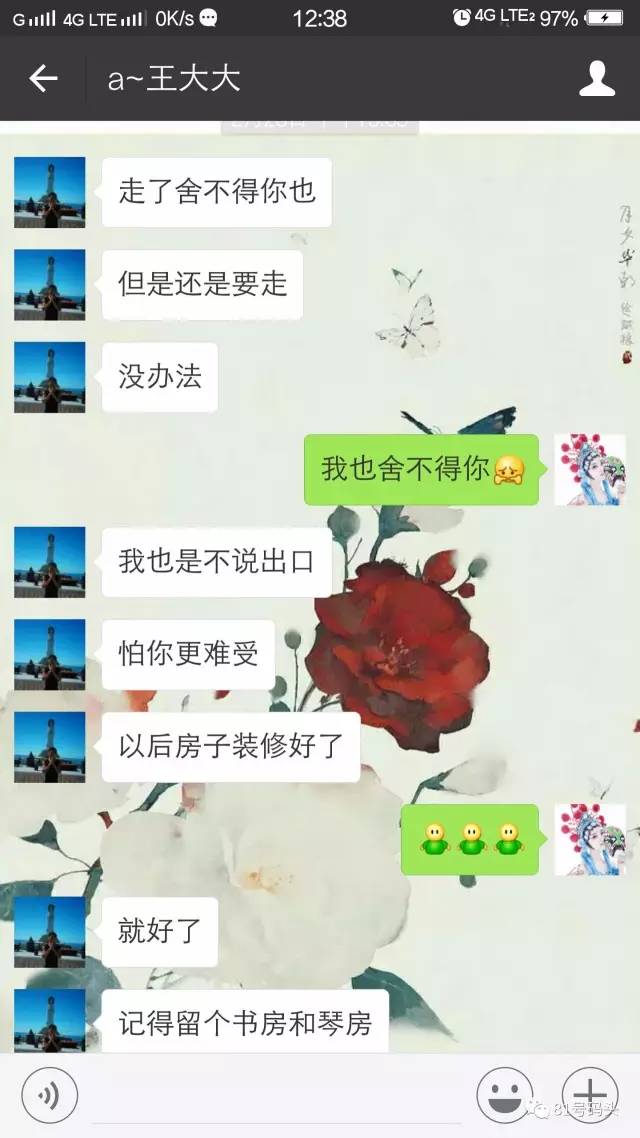Image resolution: width=640 pixels, height=1138 pixels.
Task: Open sender's avatar beside 走了舍不得你也
Action: 50,192
